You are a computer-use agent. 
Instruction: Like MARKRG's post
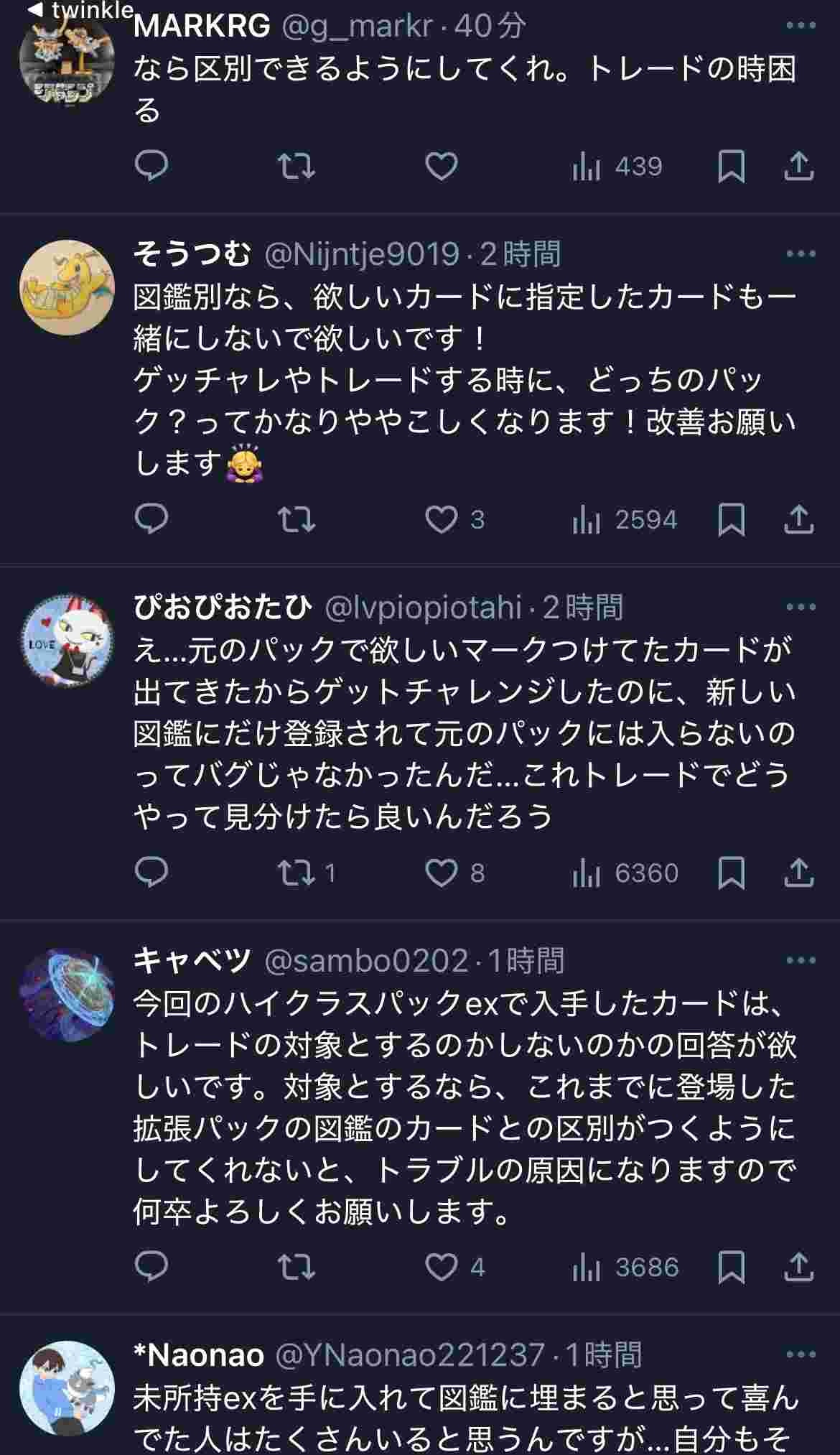pos(441,167)
